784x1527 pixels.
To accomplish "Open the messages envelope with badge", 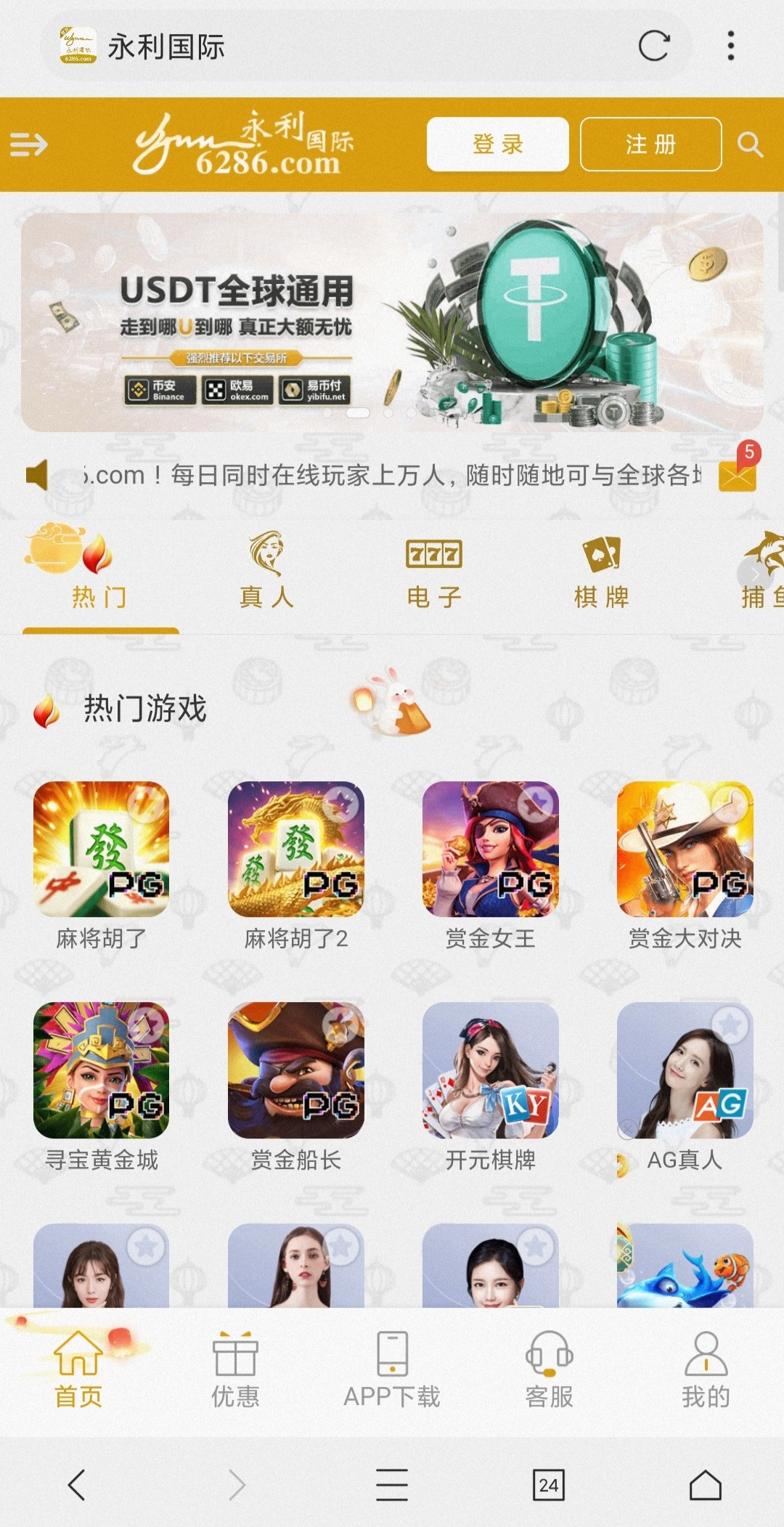I will tap(738, 473).
